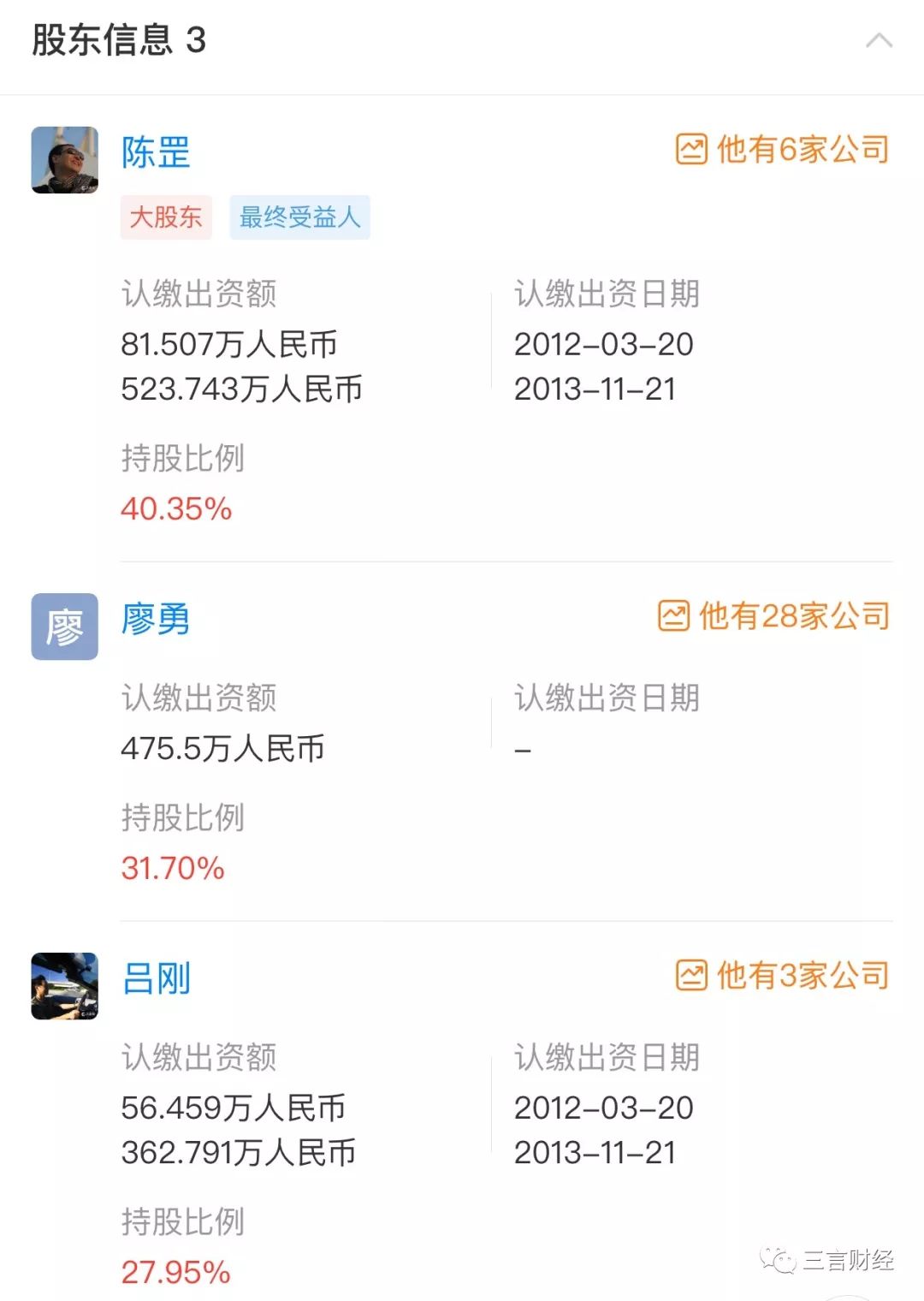The image size is (924, 1301).
Task: Open shareholder 廖勇's profile
Action: point(155,619)
